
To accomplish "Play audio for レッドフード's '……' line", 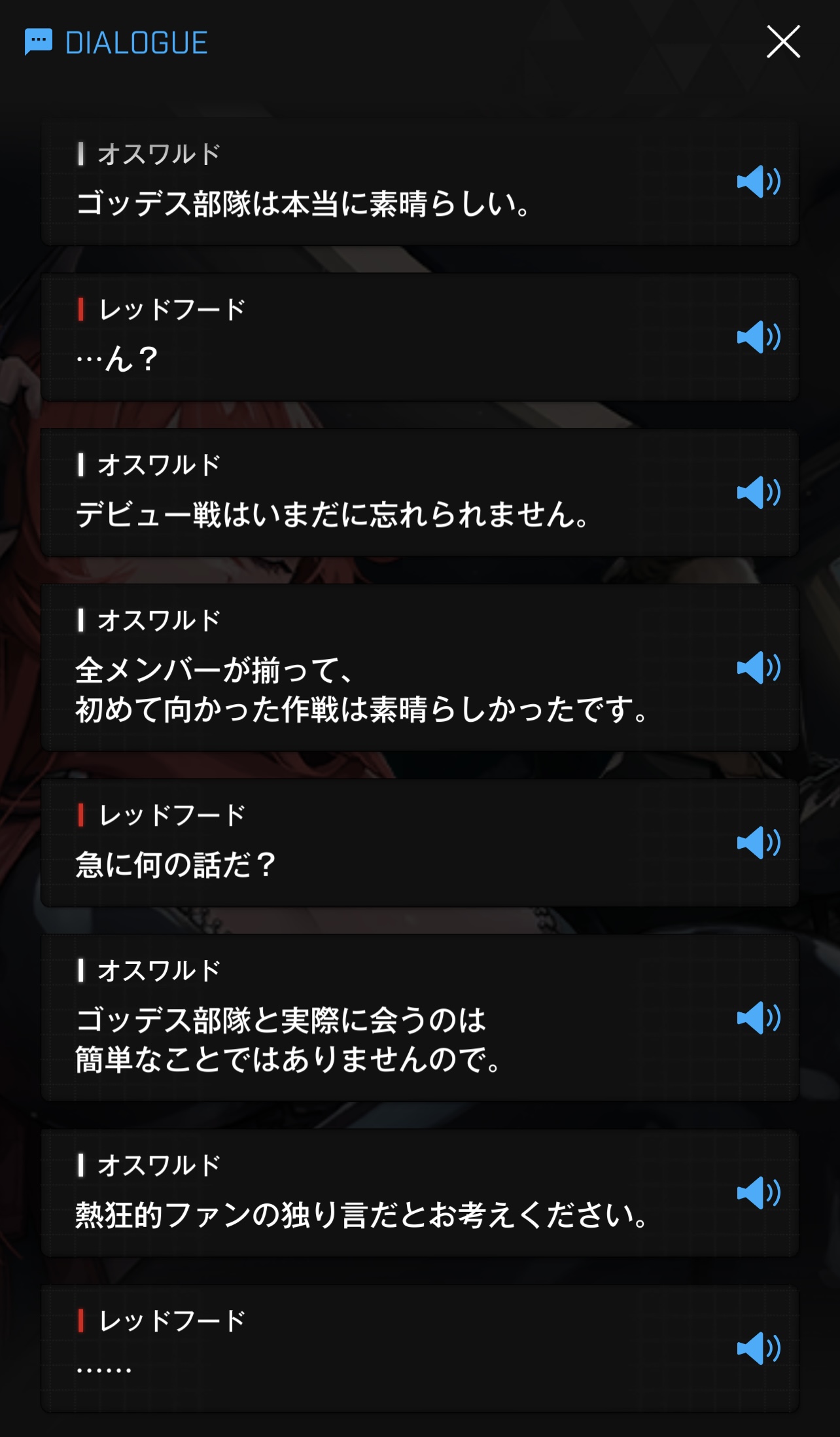I will point(758,1348).
